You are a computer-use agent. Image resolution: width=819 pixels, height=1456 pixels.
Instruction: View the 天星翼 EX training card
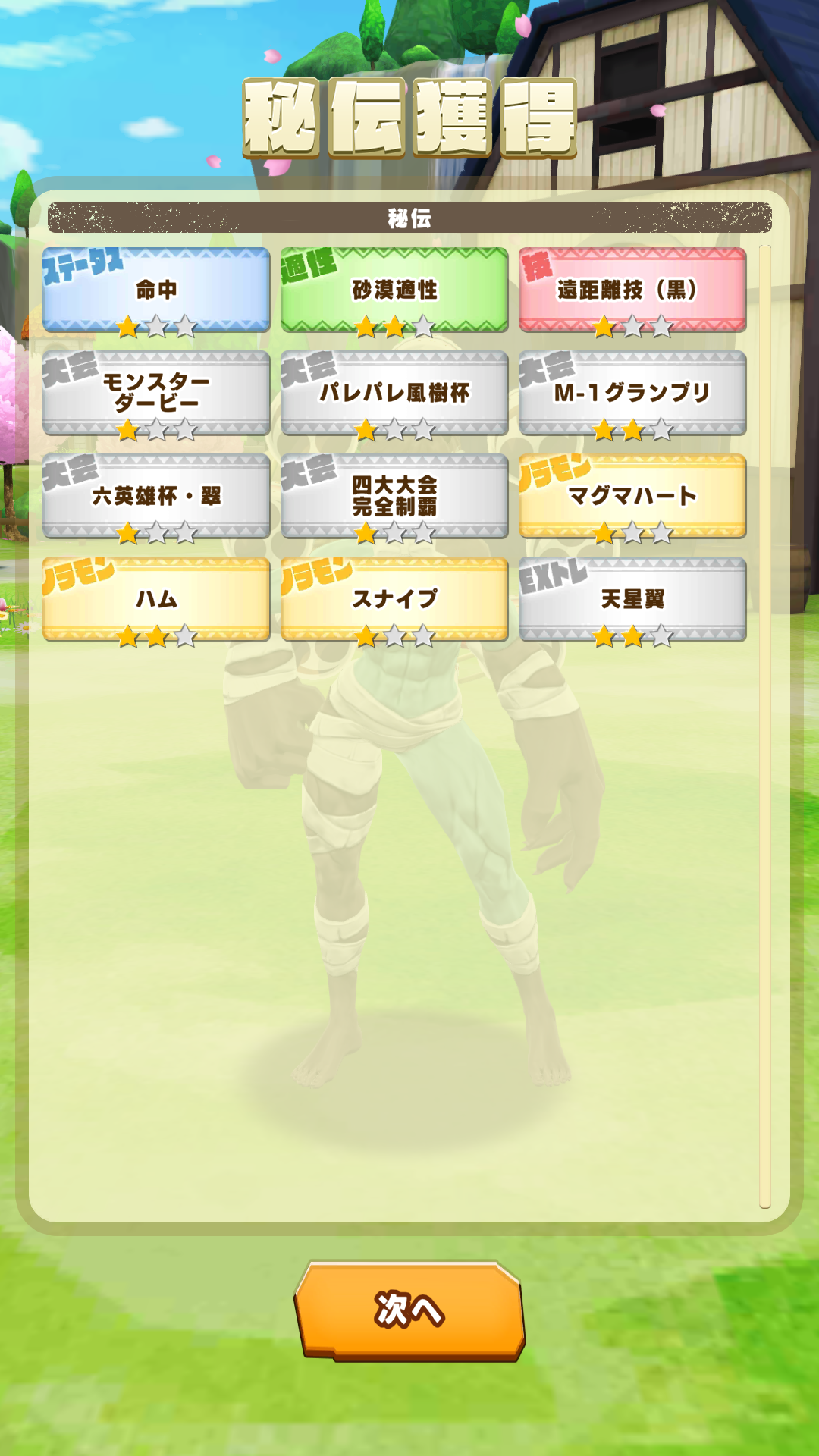pyautogui.click(x=632, y=599)
